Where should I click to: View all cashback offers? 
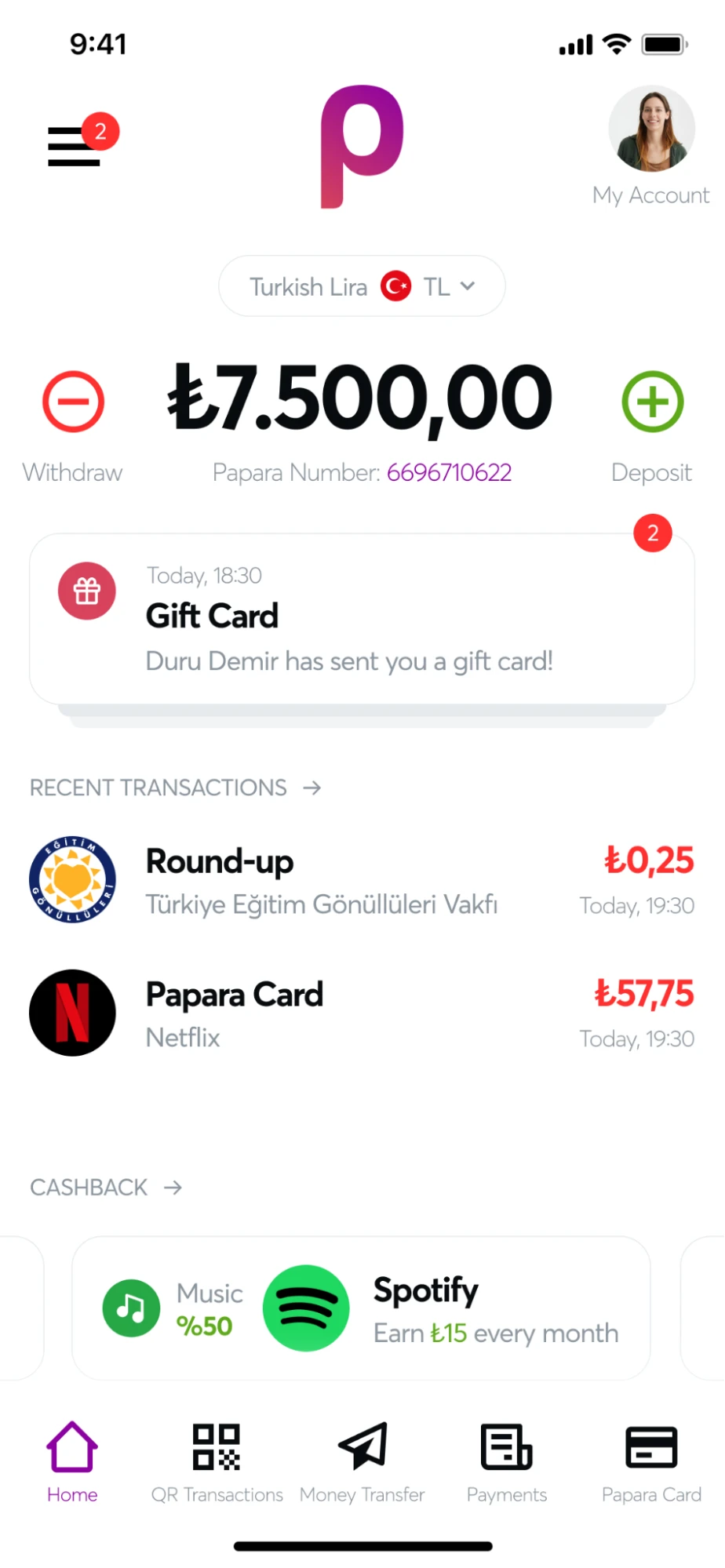coord(106,1188)
